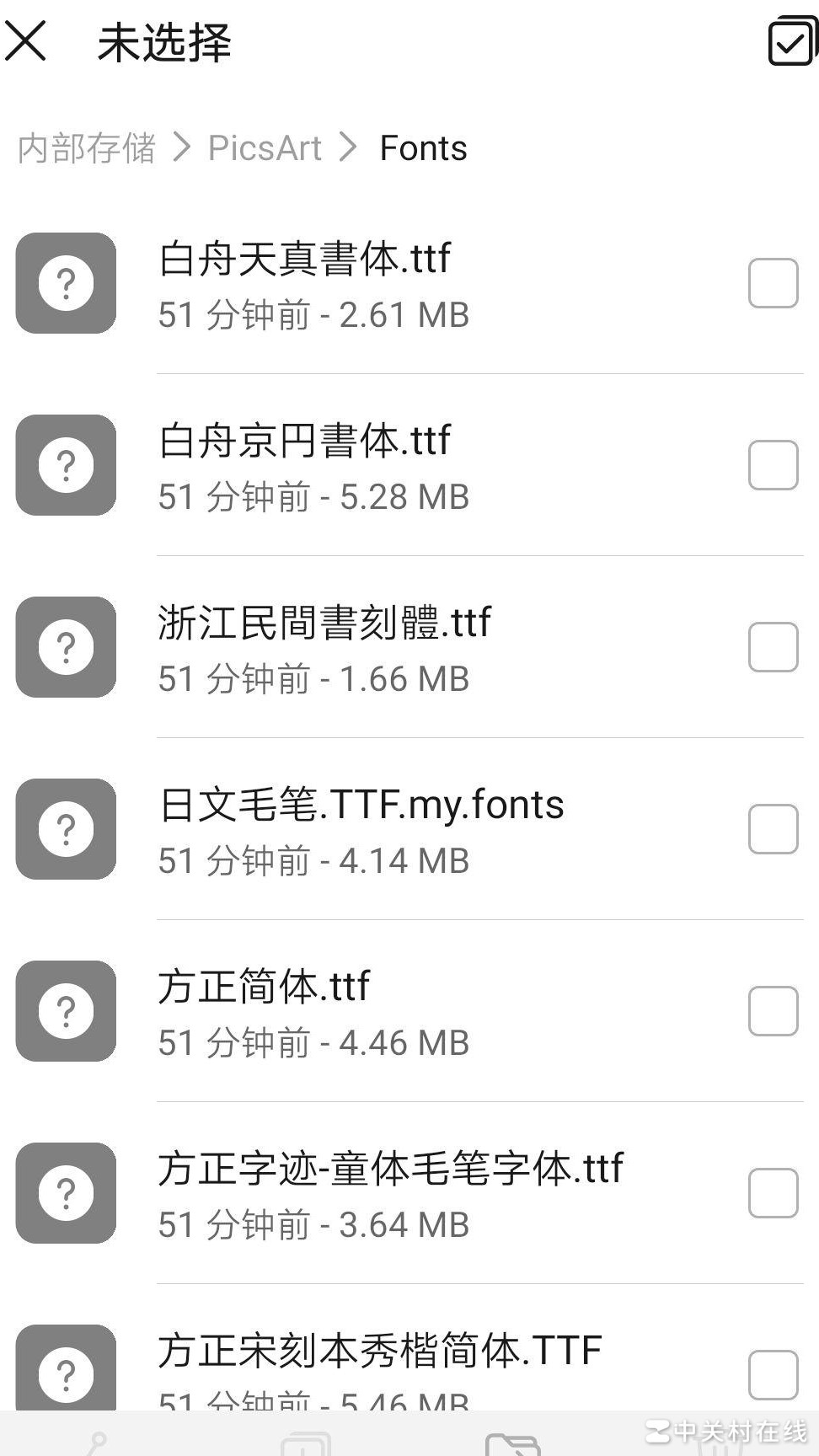Tap the thumbnail icon of 日文毛笔.TTF.my.fonts
819x1456 pixels.
tap(66, 827)
